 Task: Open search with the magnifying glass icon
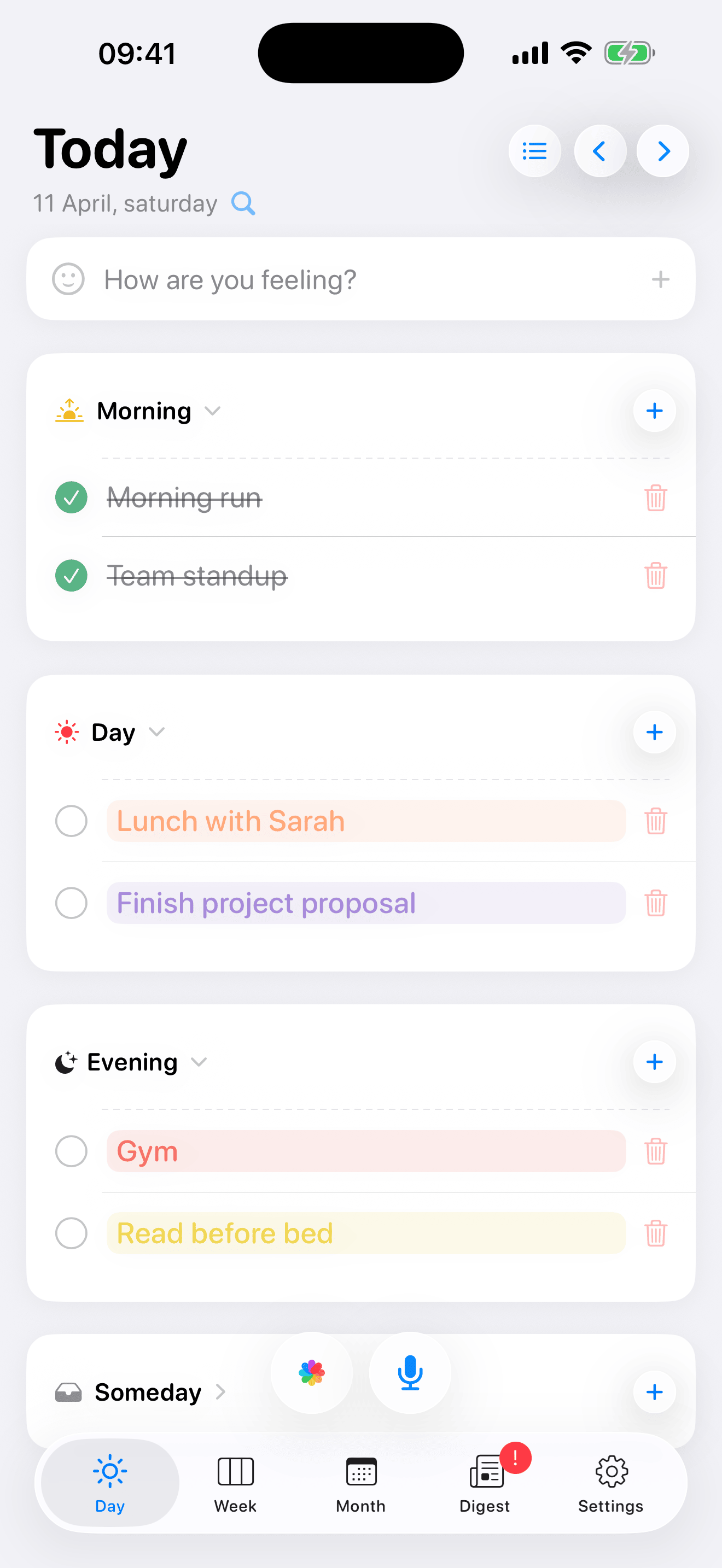coord(243,204)
